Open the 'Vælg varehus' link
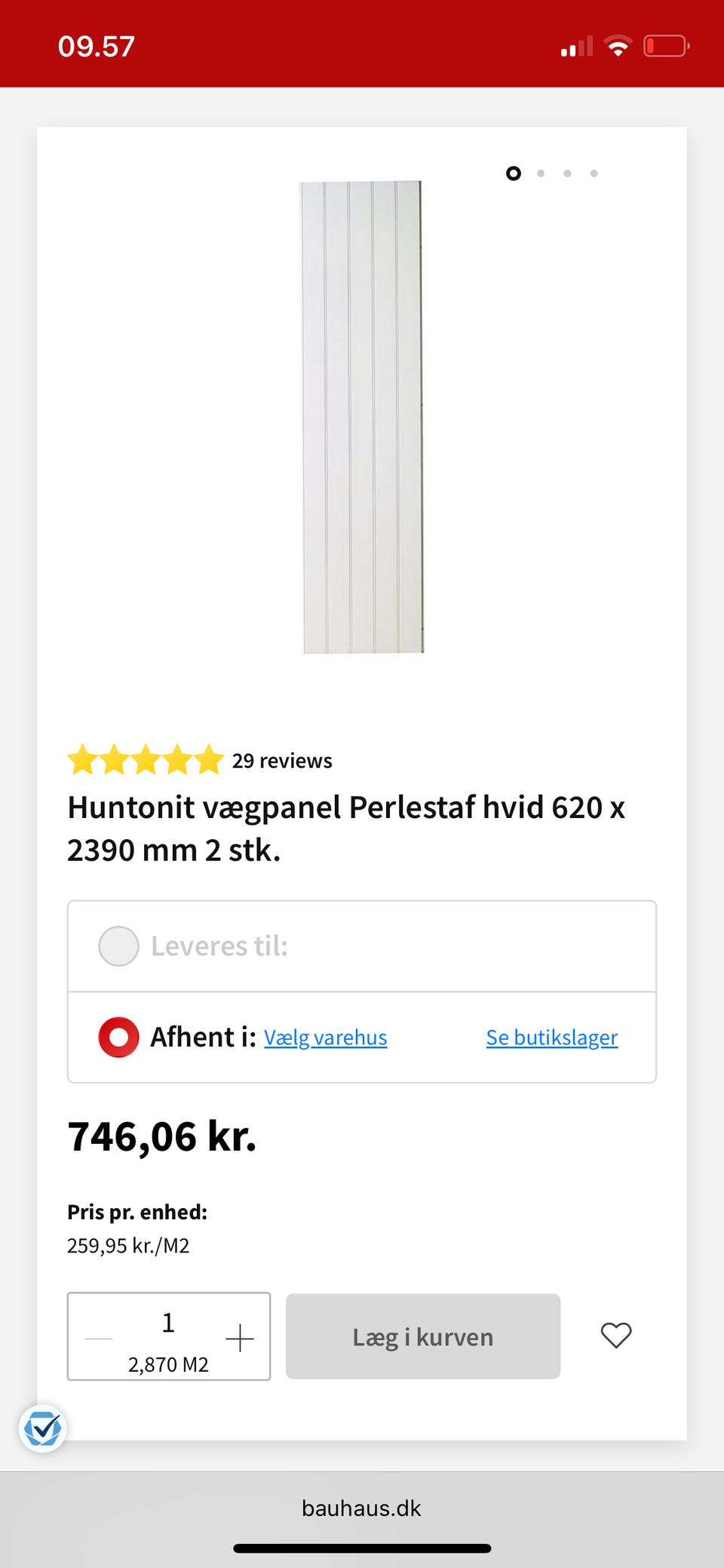 [x=325, y=1038]
